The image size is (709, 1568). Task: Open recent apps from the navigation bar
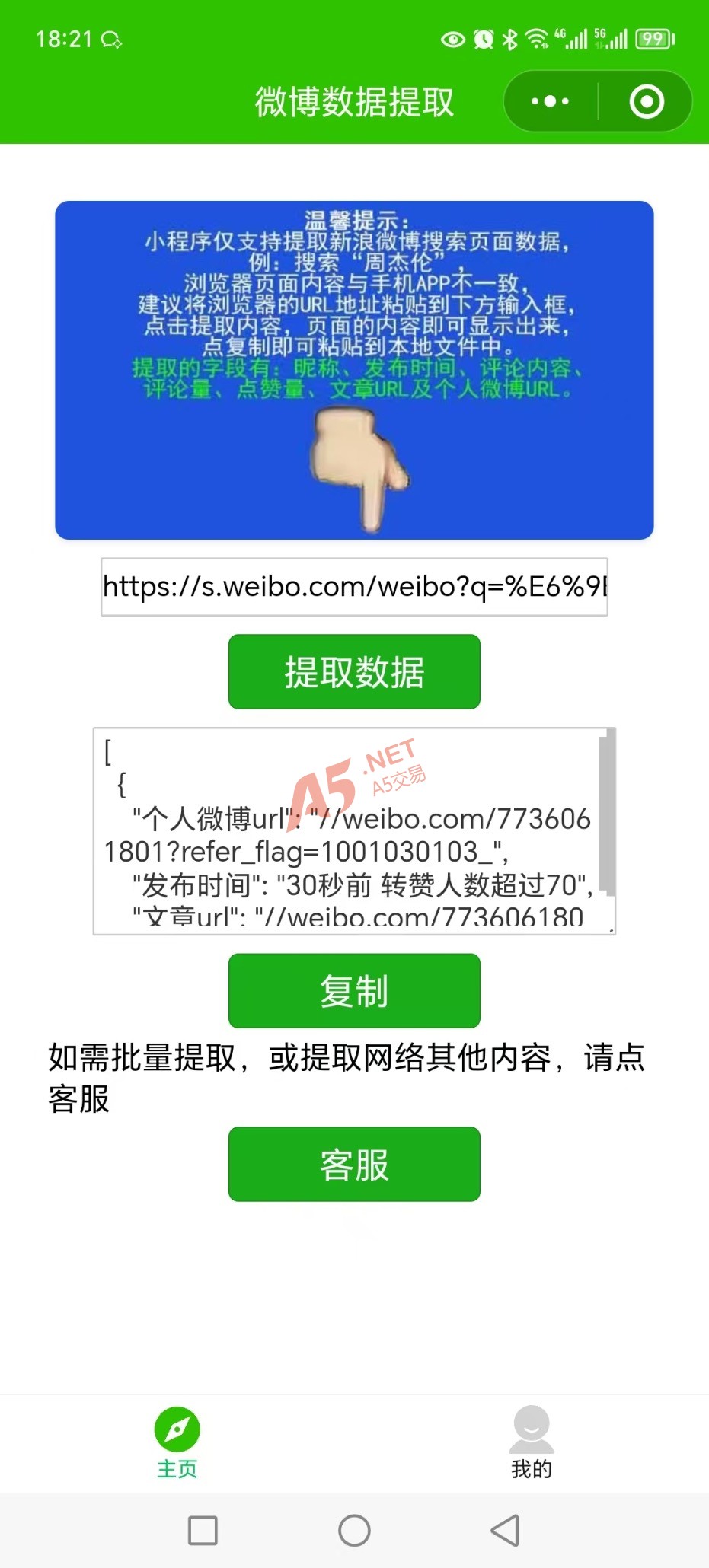[x=203, y=1530]
